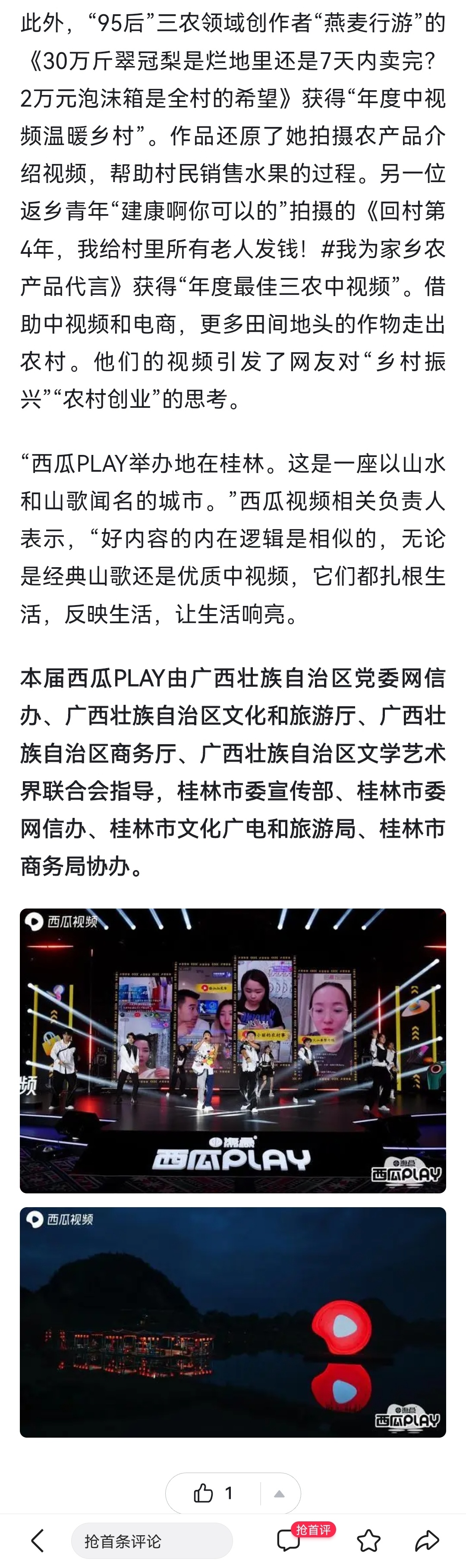The height and width of the screenshot is (1568, 466).
Task: Open the stage dance performance photo
Action: point(233,1050)
